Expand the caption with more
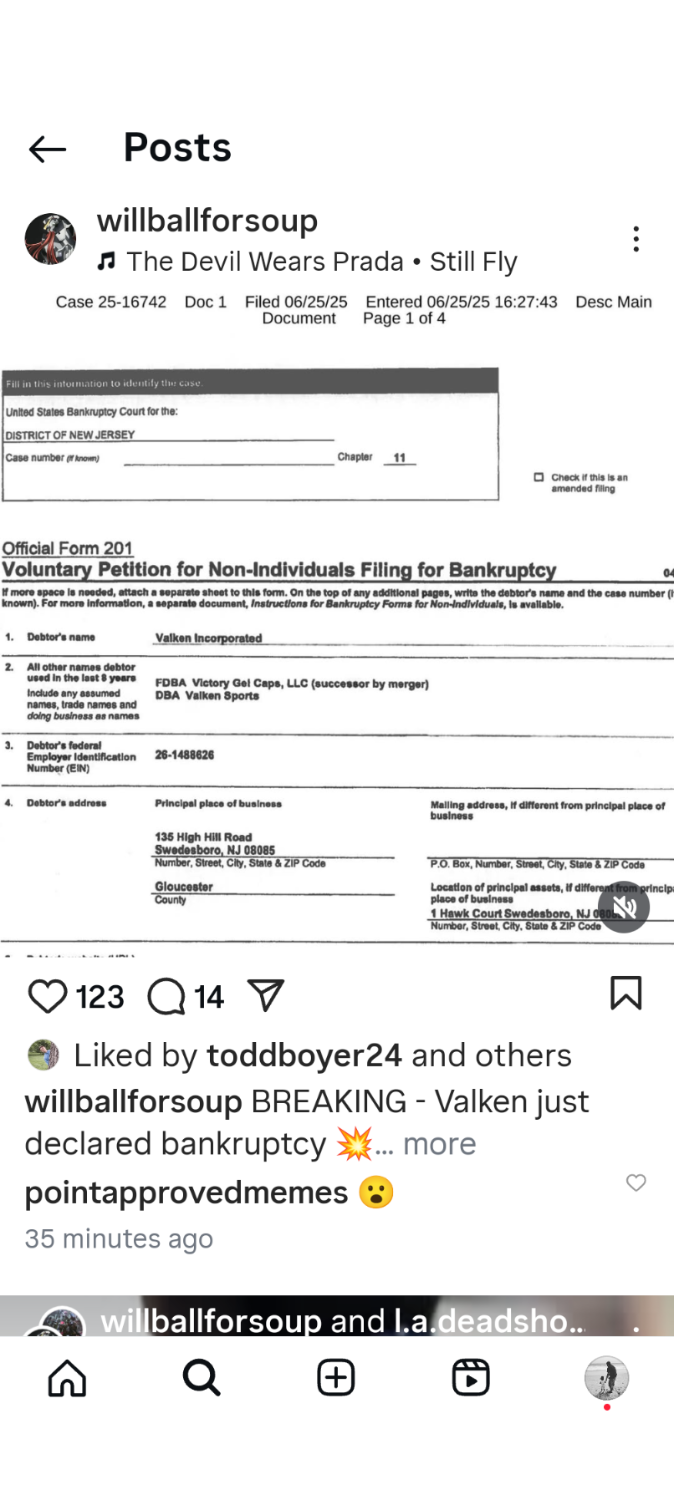 point(440,1144)
